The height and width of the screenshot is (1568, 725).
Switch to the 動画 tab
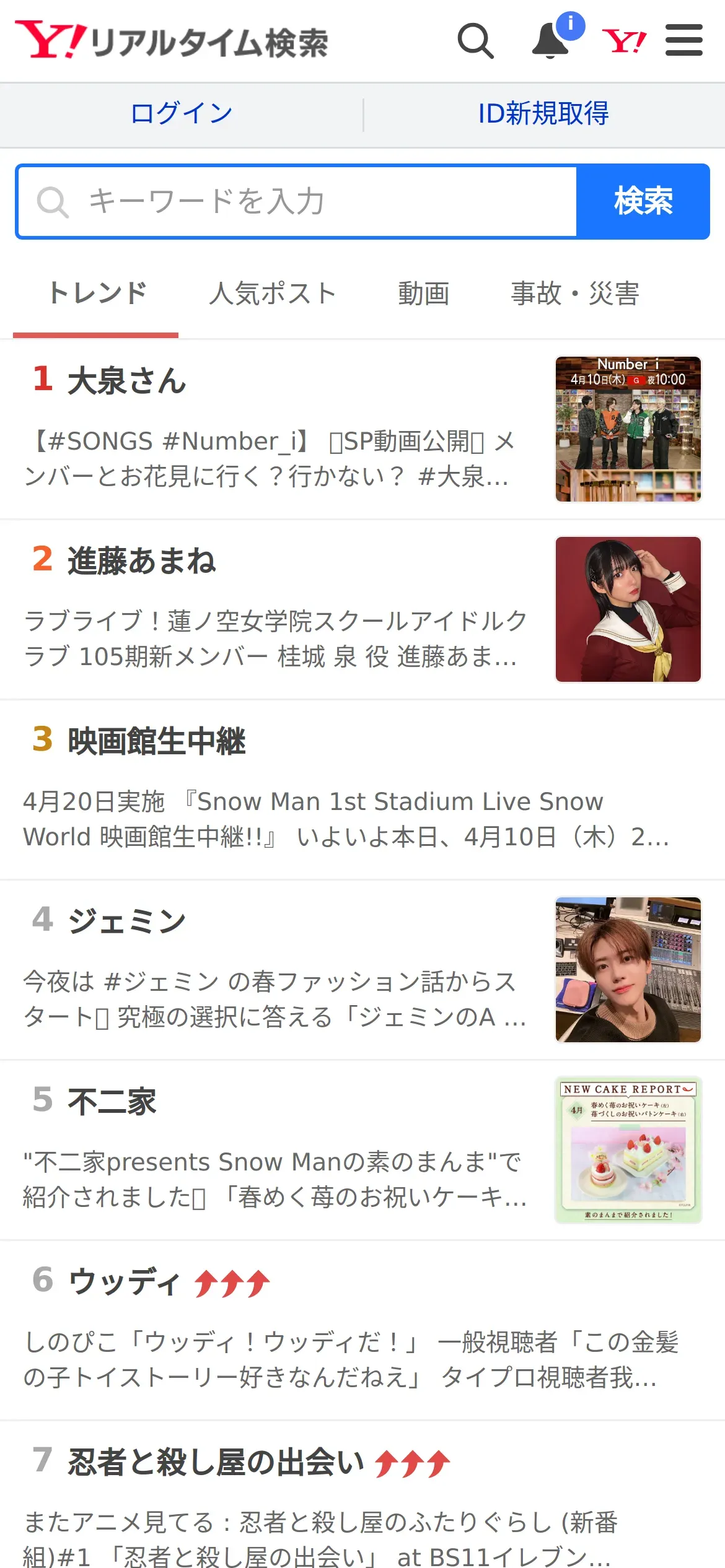pyautogui.click(x=424, y=294)
